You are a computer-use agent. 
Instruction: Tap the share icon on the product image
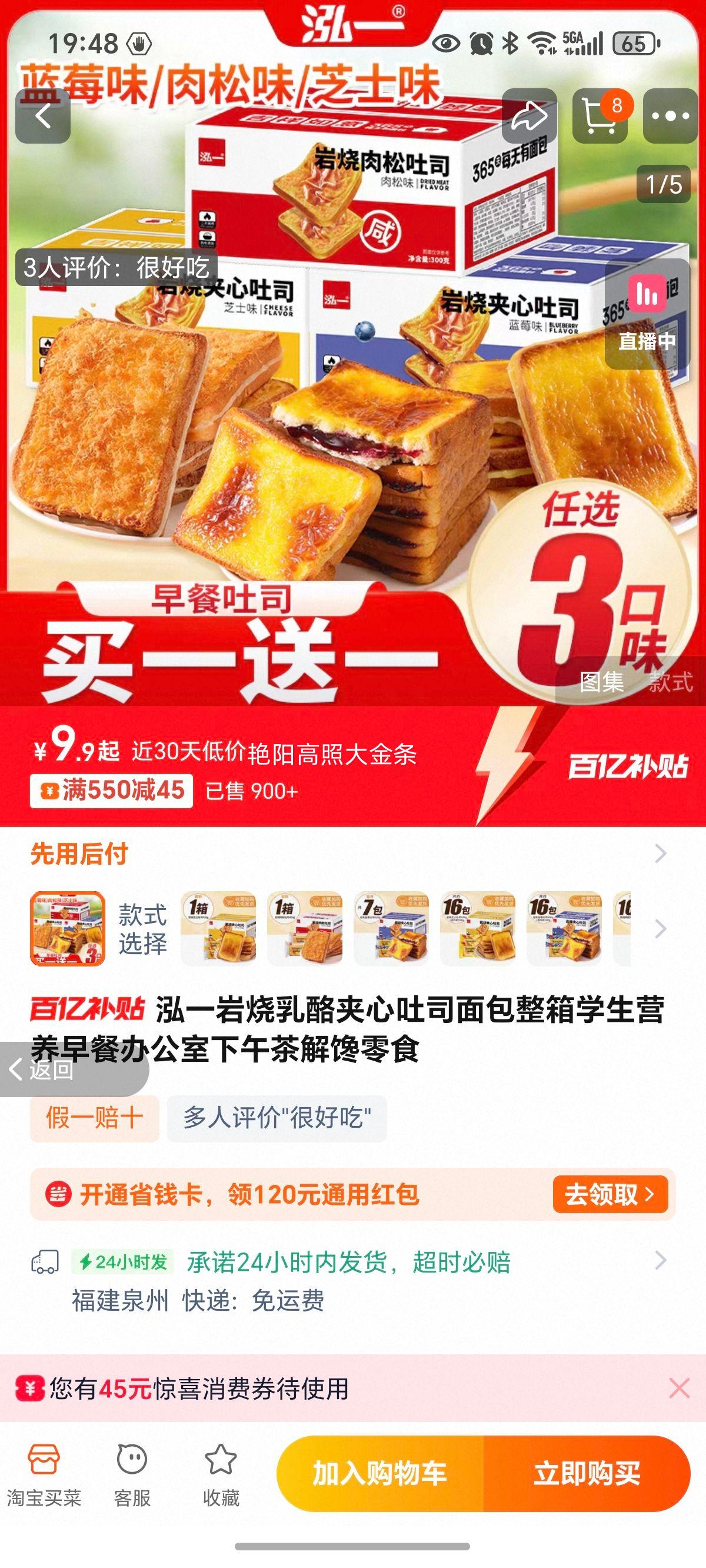tap(528, 117)
